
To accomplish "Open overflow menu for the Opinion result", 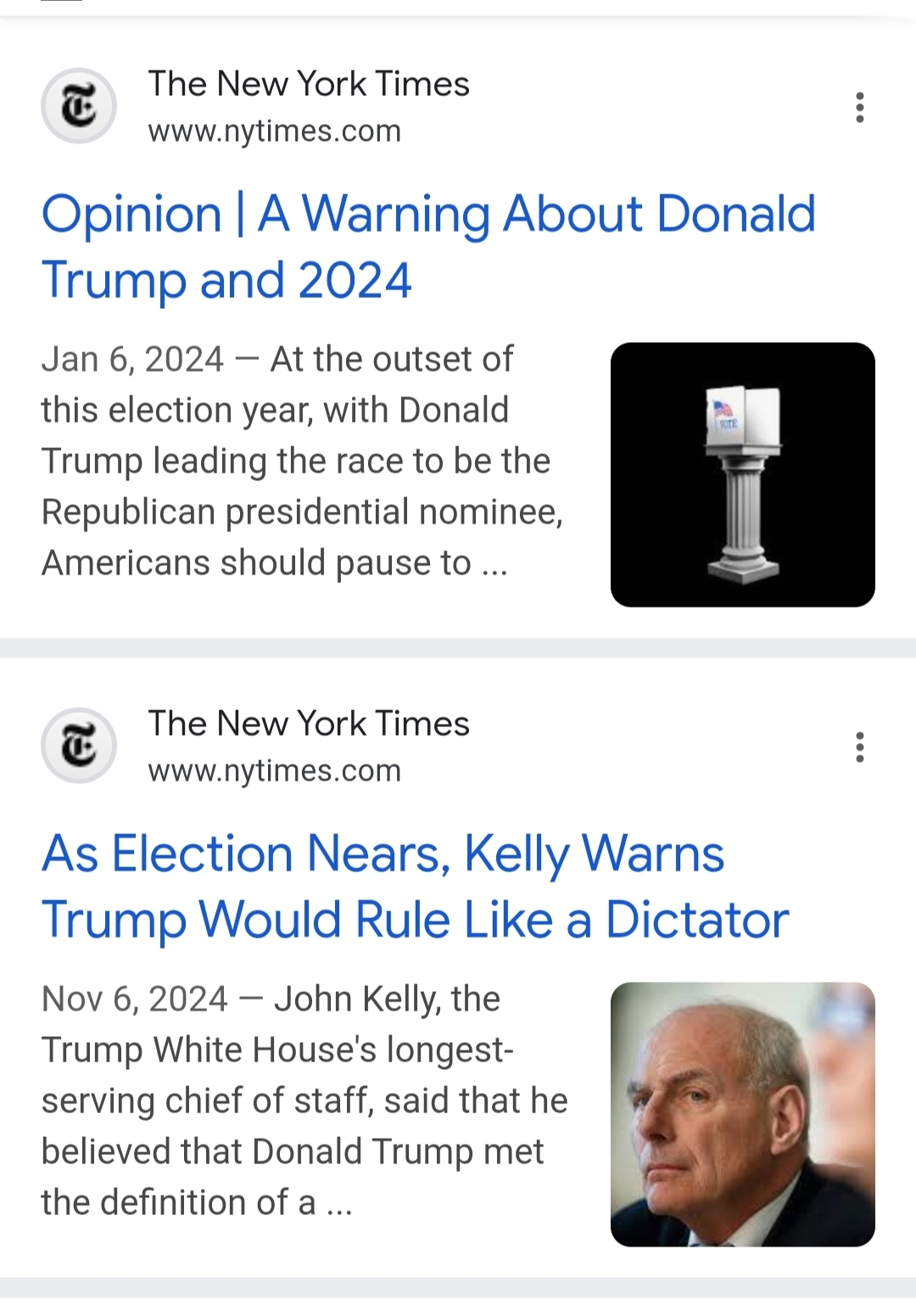I will coord(859,108).
